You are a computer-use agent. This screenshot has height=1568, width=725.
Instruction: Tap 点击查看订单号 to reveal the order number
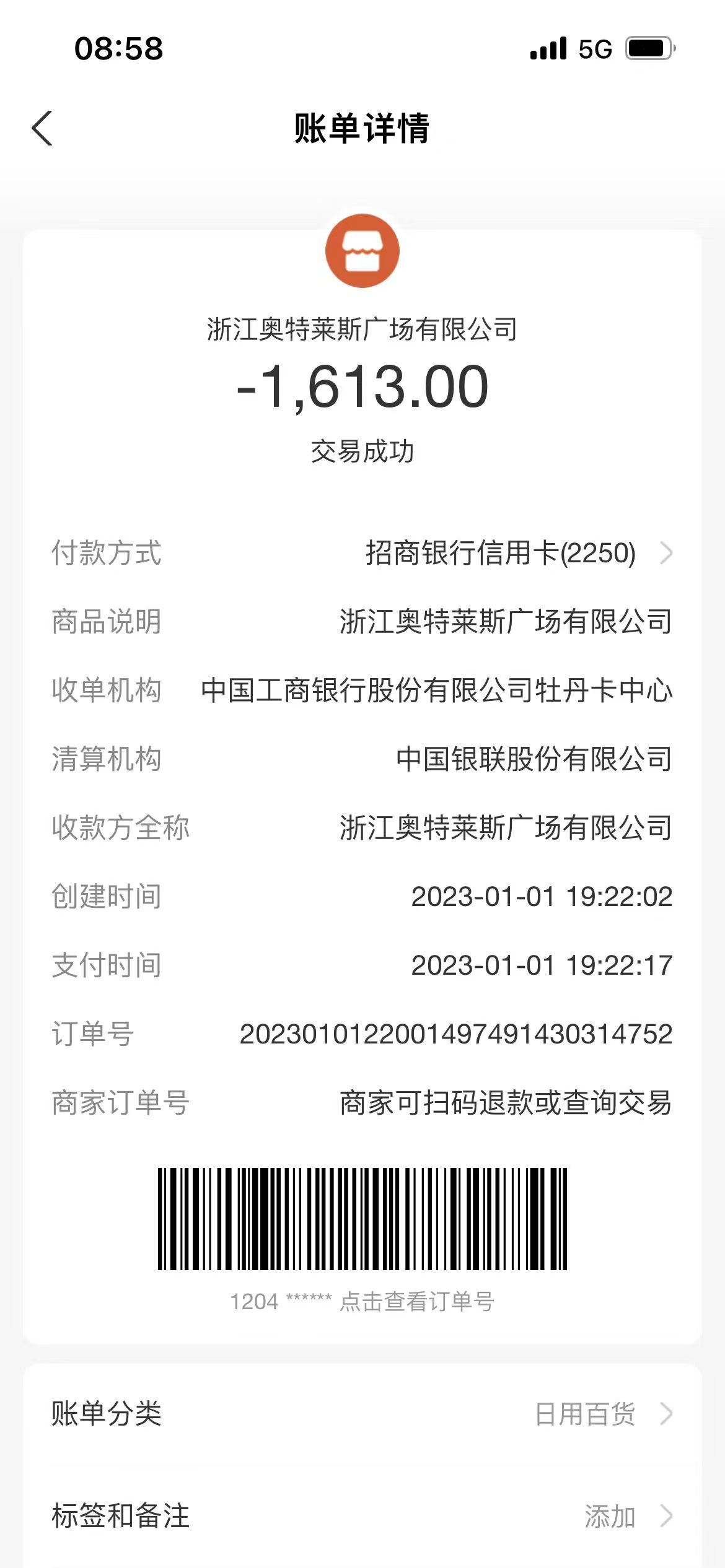(417, 1301)
